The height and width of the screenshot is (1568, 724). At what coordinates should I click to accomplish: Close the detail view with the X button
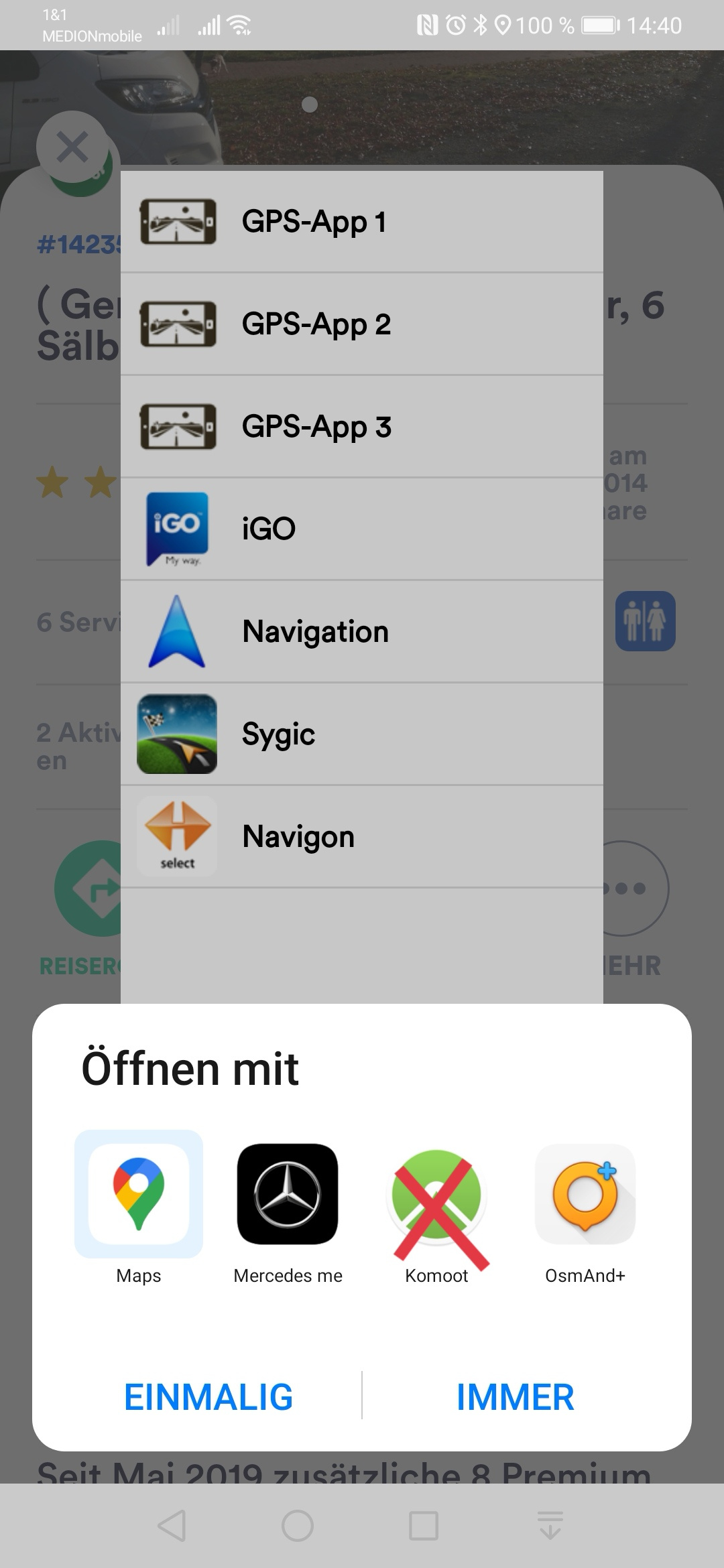72,147
